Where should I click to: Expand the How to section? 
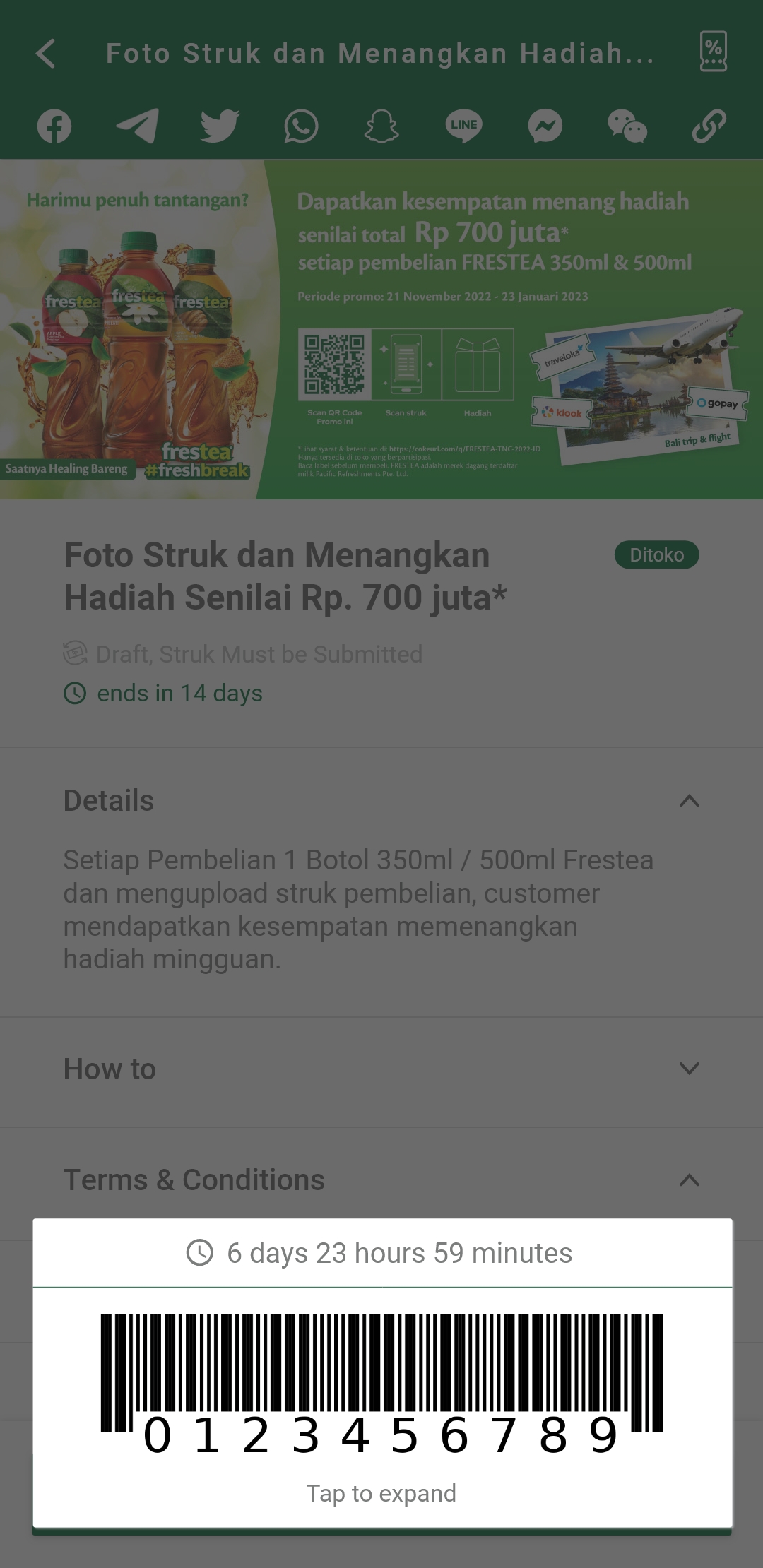(x=689, y=1069)
